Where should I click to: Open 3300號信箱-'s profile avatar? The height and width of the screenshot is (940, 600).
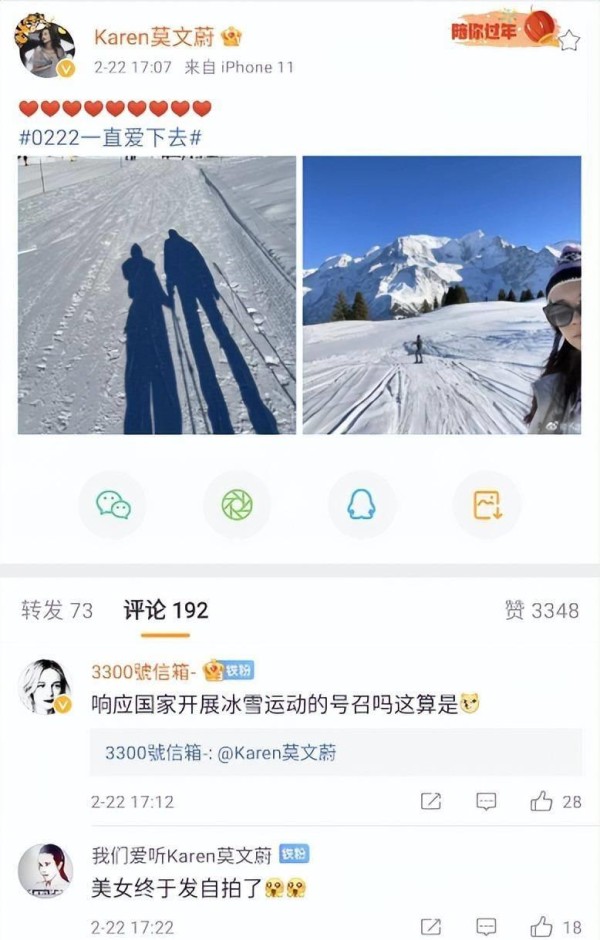45,687
